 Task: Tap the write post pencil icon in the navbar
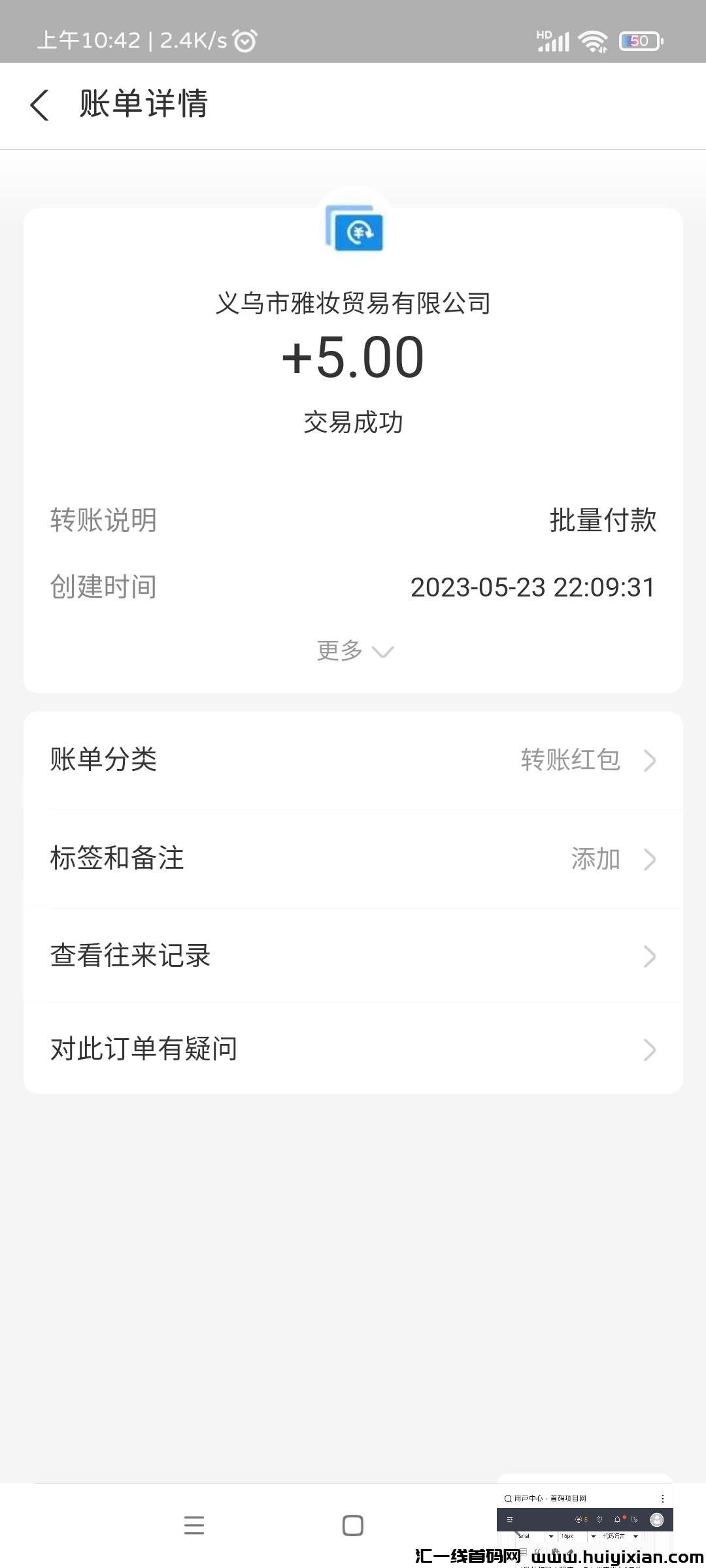point(634,1520)
